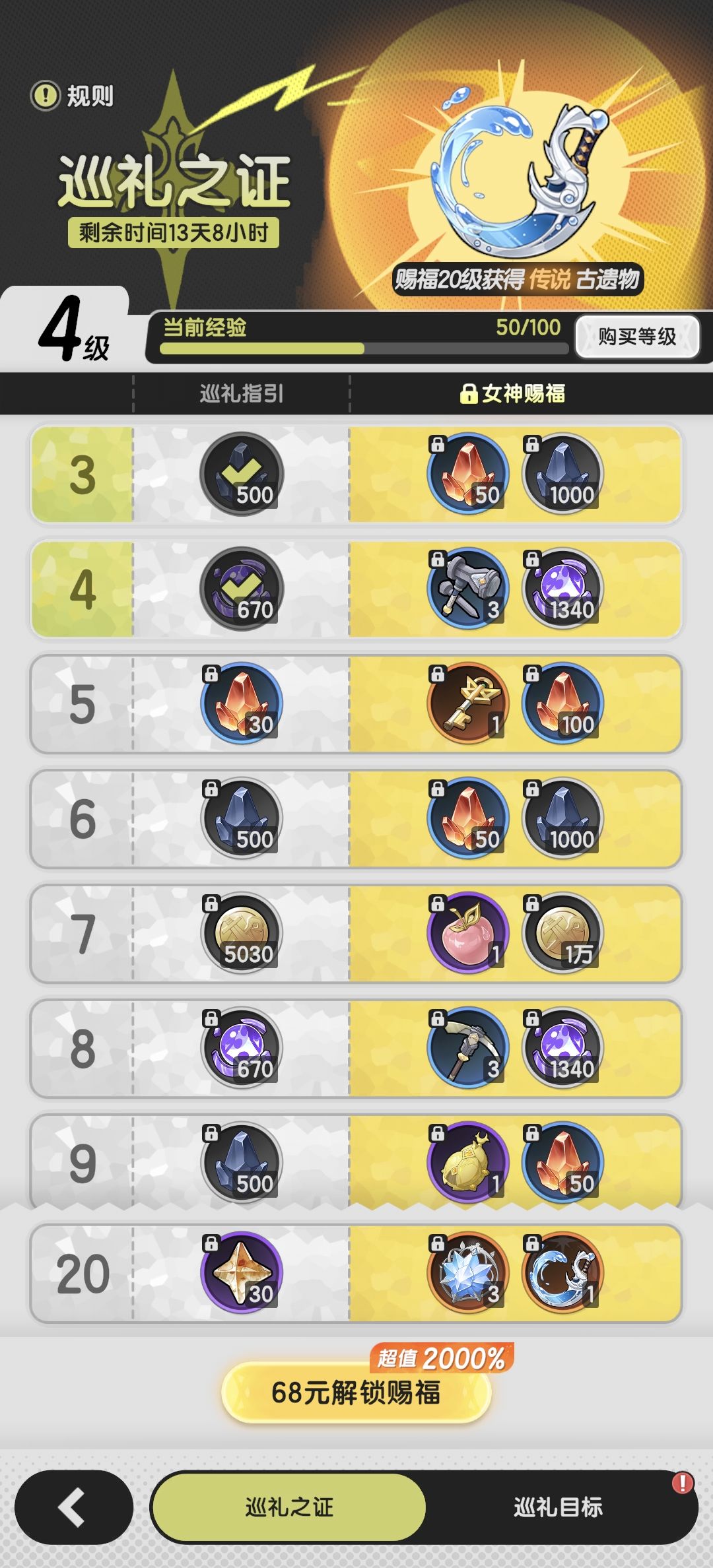This screenshot has height=1568, width=713.
Task: Select the gold coin x5030 reward at level 7
Action: click(240, 932)
